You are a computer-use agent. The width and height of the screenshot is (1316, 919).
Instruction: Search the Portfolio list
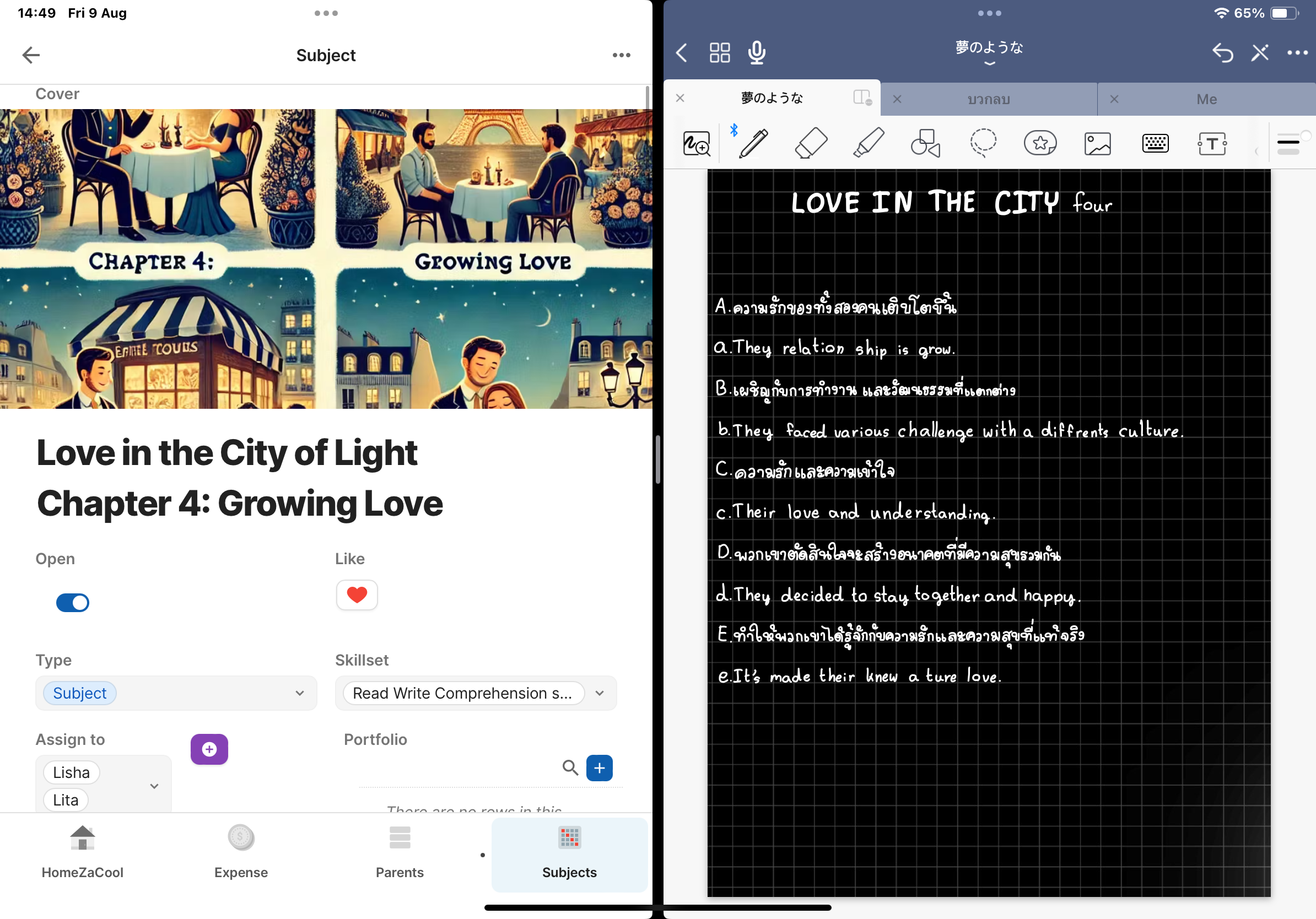(570, 767)
